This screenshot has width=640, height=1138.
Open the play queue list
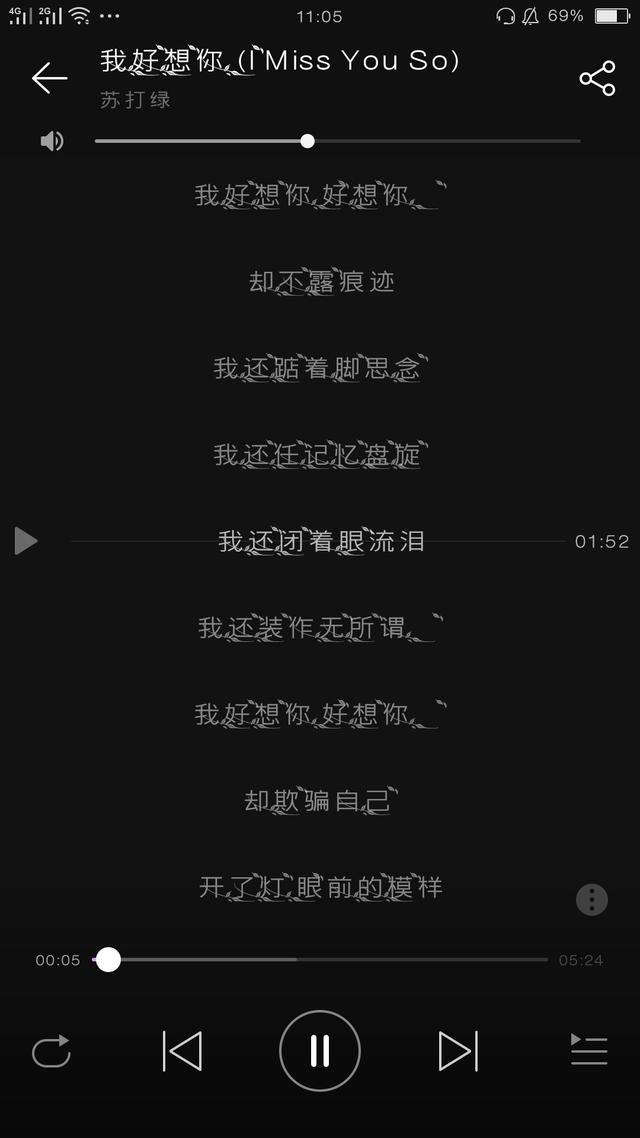pos(589,1050)
